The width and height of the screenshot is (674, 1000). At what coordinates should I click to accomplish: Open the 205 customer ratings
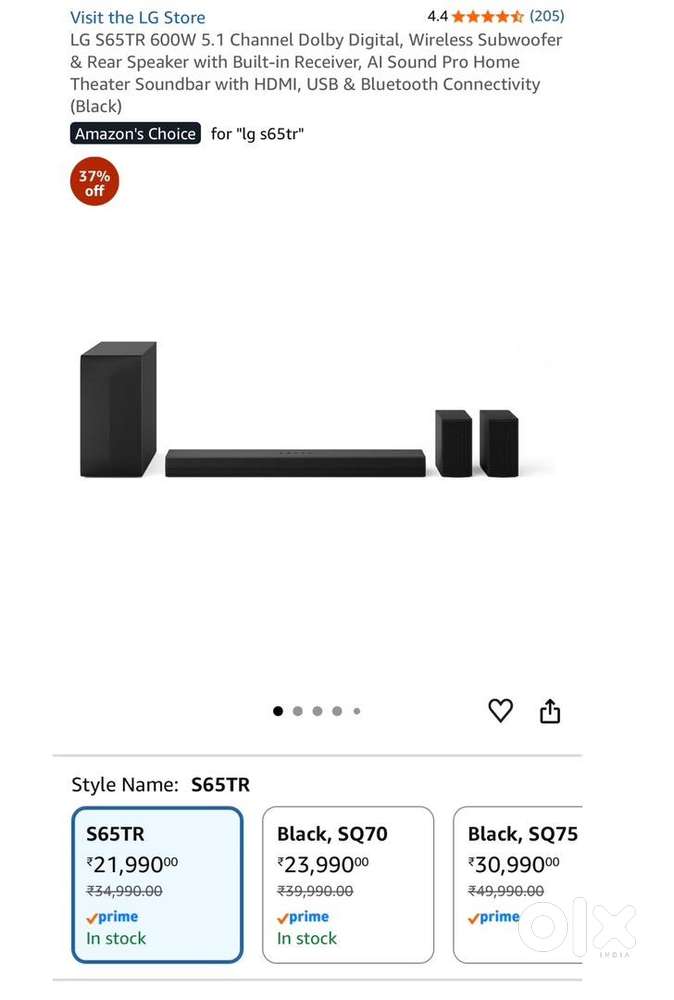pos(546,16)
